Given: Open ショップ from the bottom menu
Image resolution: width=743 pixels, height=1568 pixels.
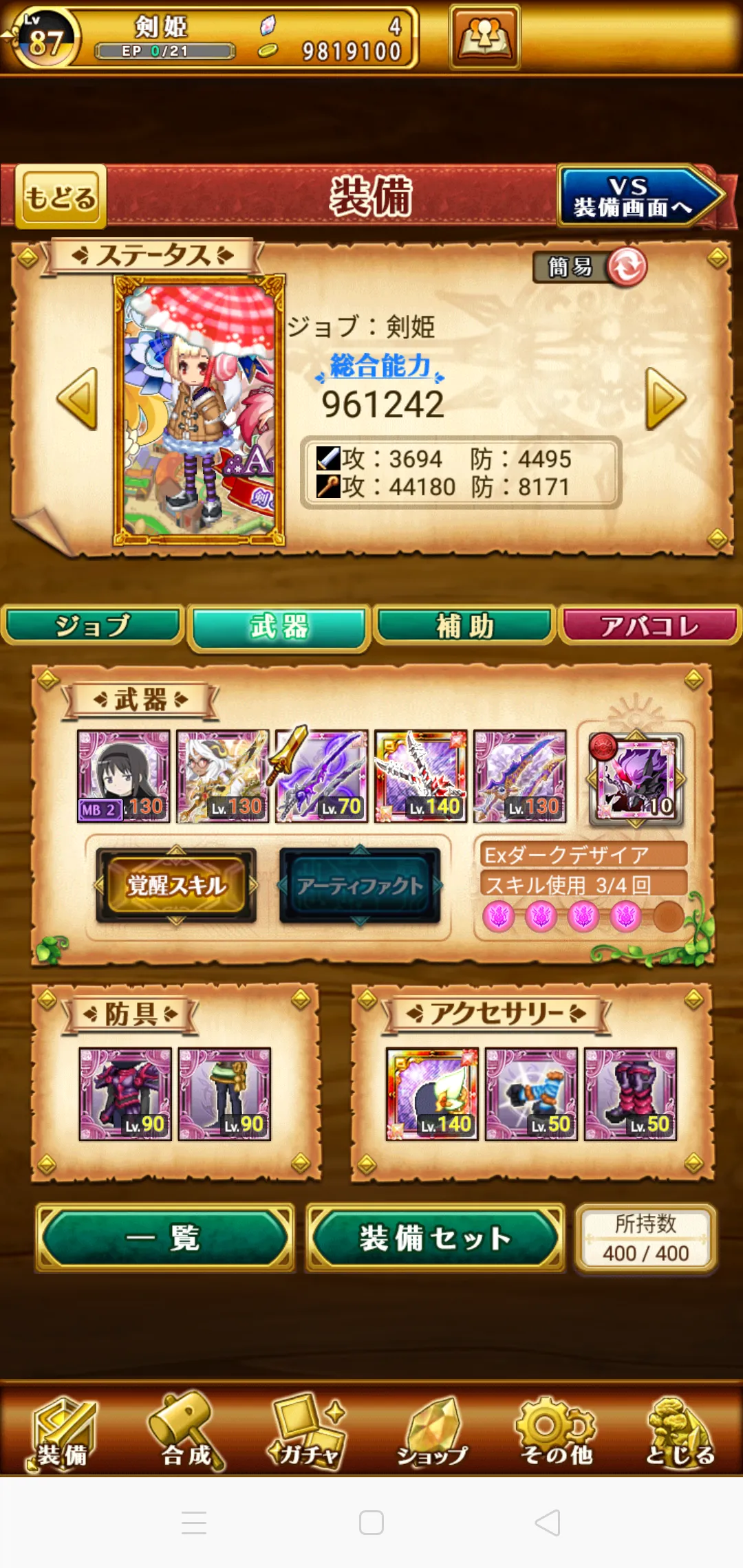Looking at the screenshot, I should (432, 1430).
